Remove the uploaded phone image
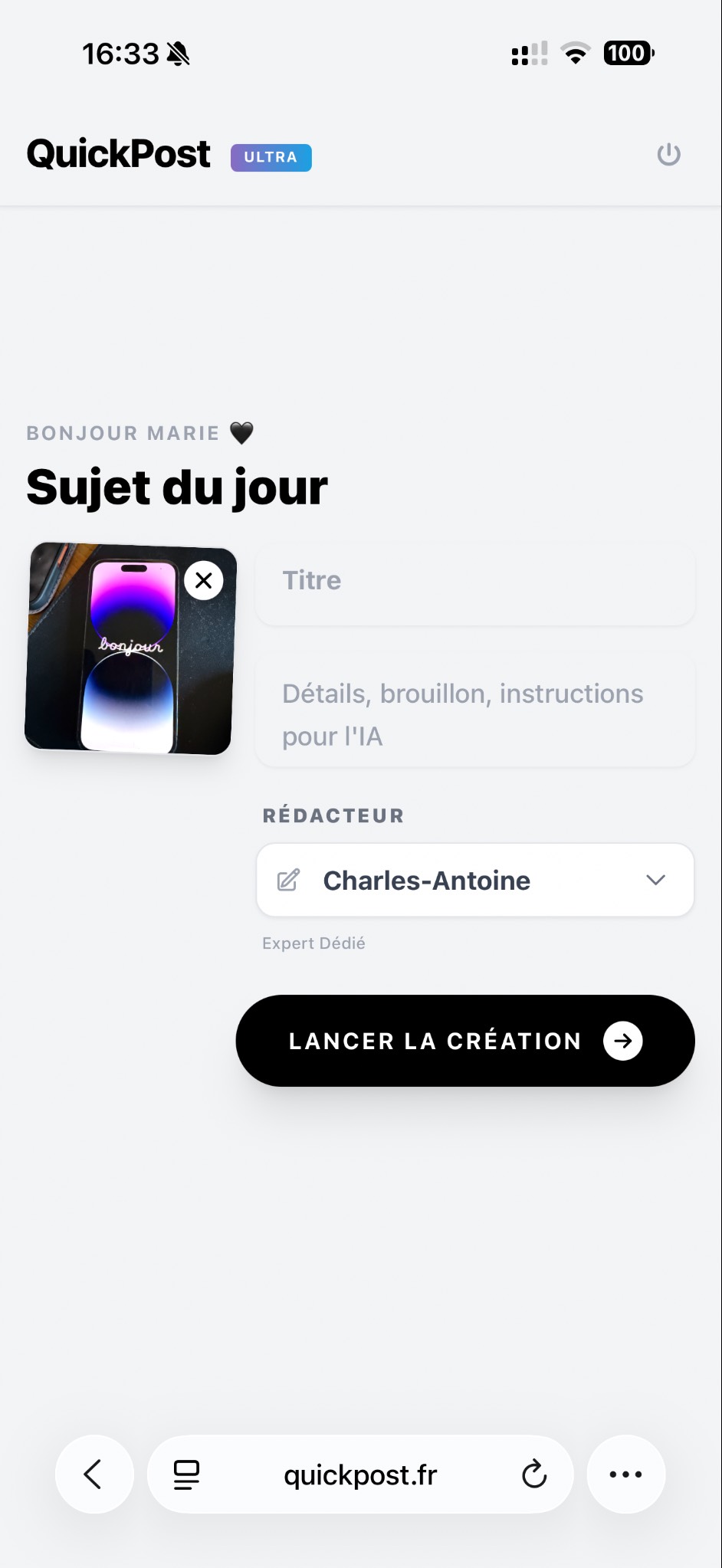 [x=204, y=581]
